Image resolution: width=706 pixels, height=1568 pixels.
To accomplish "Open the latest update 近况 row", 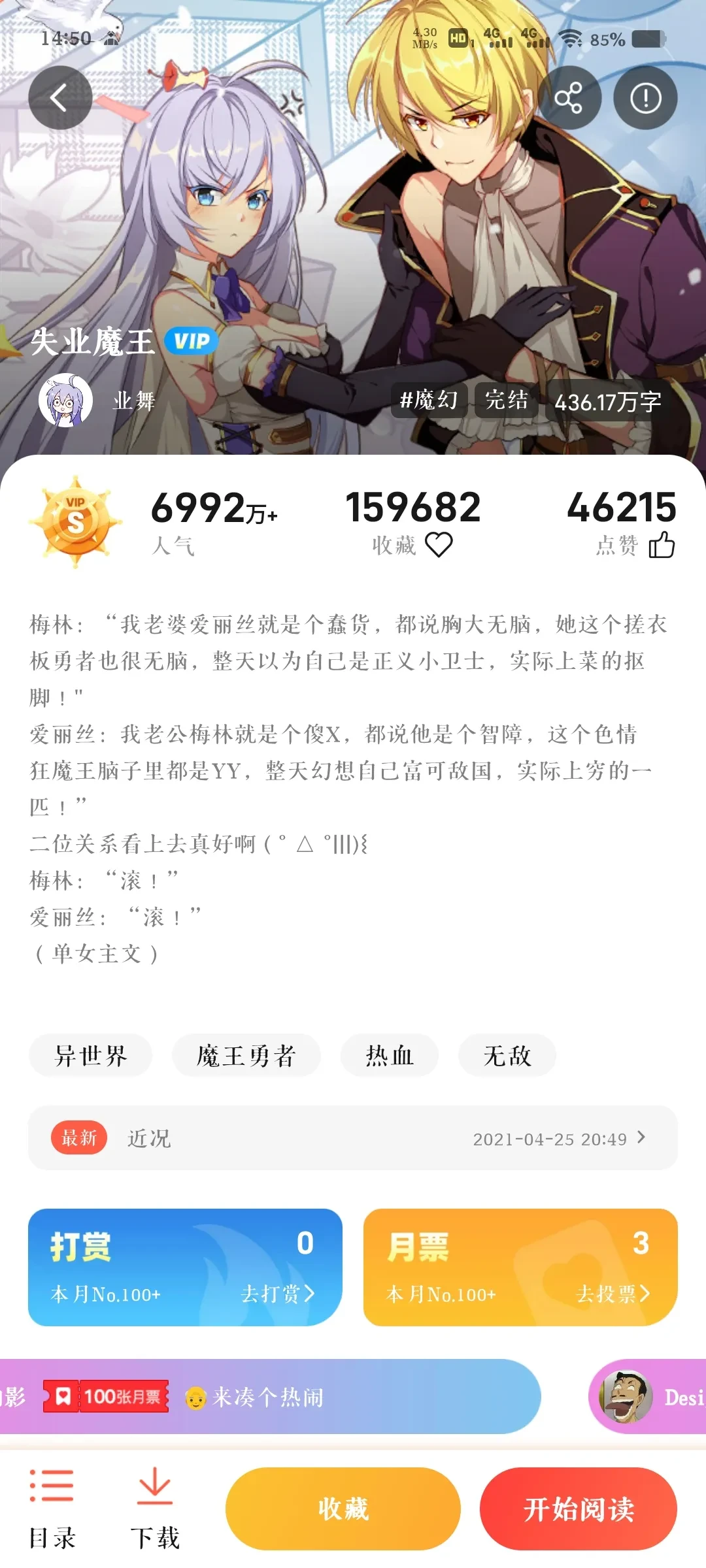I will click(353, 1138).
